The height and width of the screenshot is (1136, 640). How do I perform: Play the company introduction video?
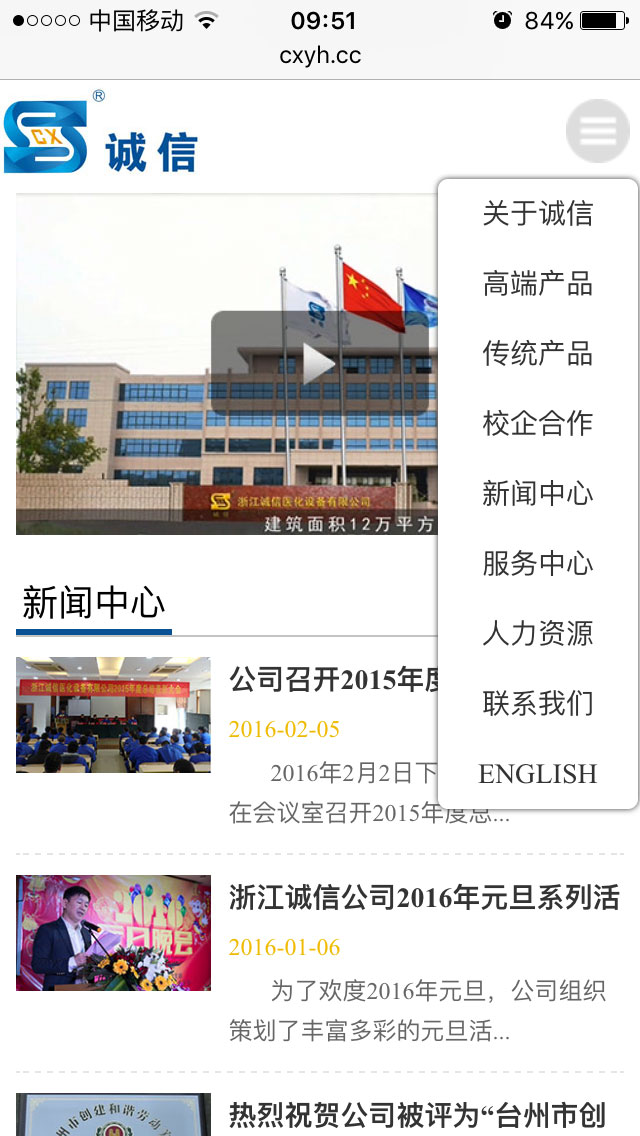click(x=318, y=363)
